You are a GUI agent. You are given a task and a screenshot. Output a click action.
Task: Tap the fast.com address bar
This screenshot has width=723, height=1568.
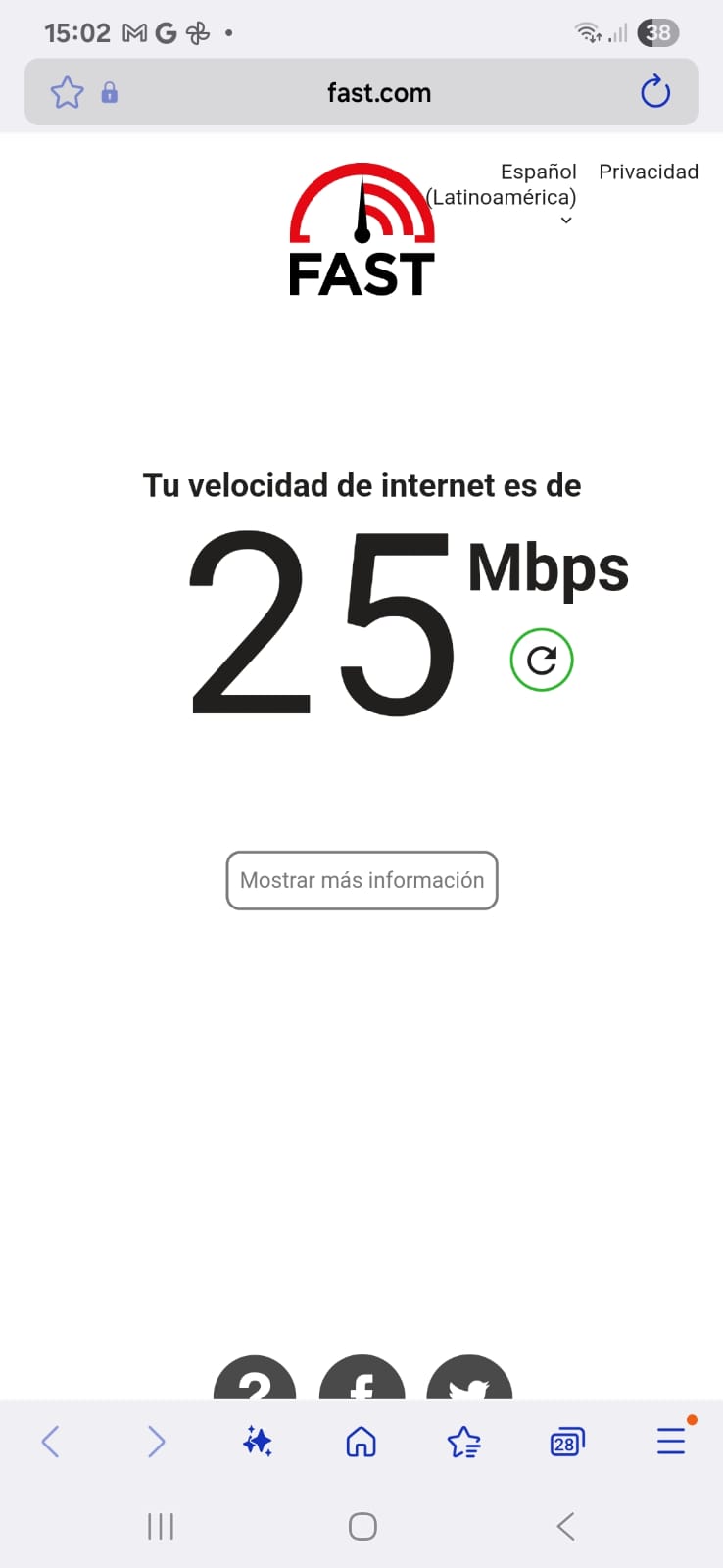(x=378, y=93)
